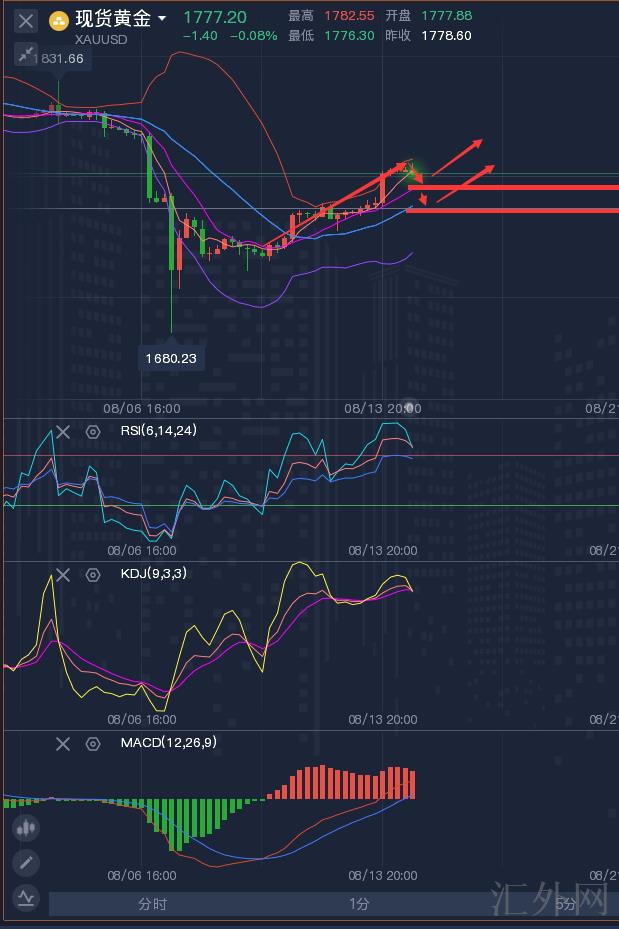Open the indicators chart icon
Screen dimensions: 619x929
tap(27, 897)
